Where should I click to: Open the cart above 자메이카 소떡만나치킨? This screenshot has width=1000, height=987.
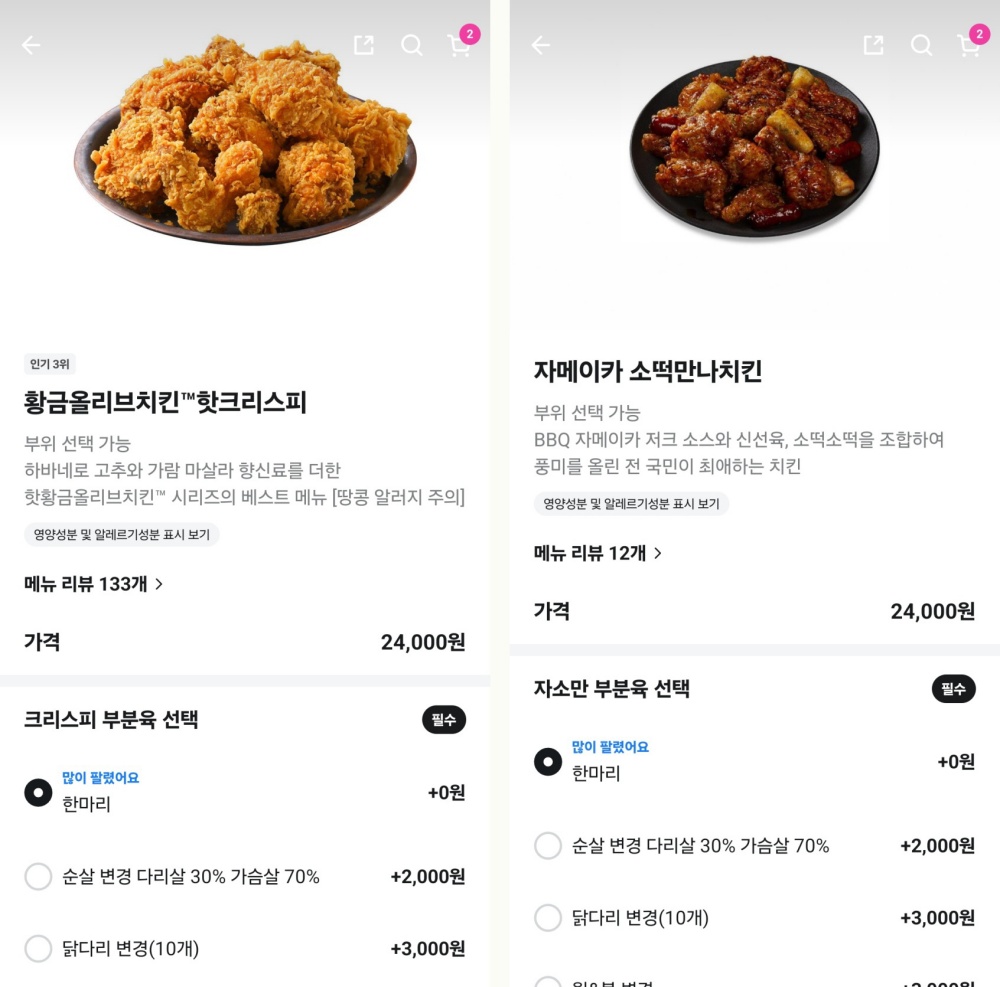point(969,46)
